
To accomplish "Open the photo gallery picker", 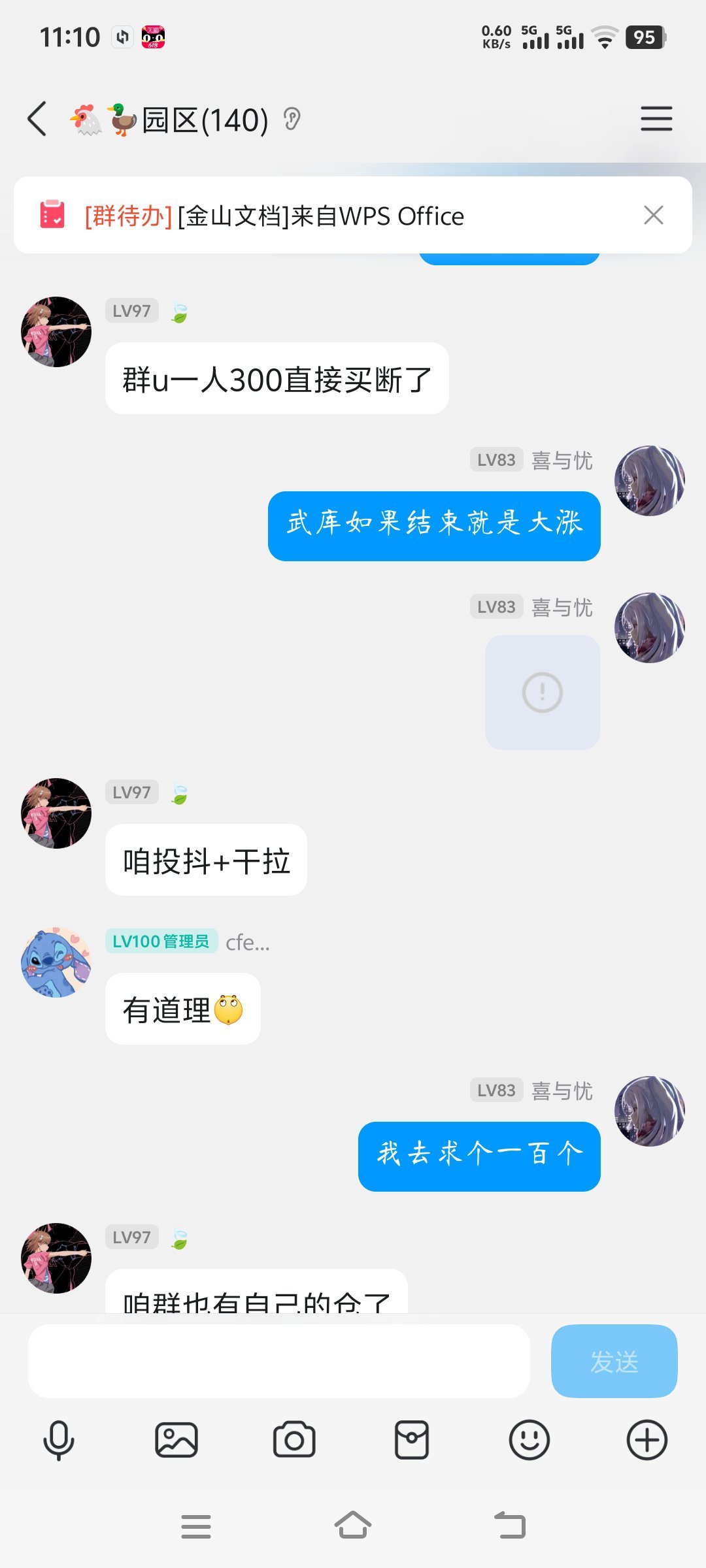I will tap(176, 1440).
